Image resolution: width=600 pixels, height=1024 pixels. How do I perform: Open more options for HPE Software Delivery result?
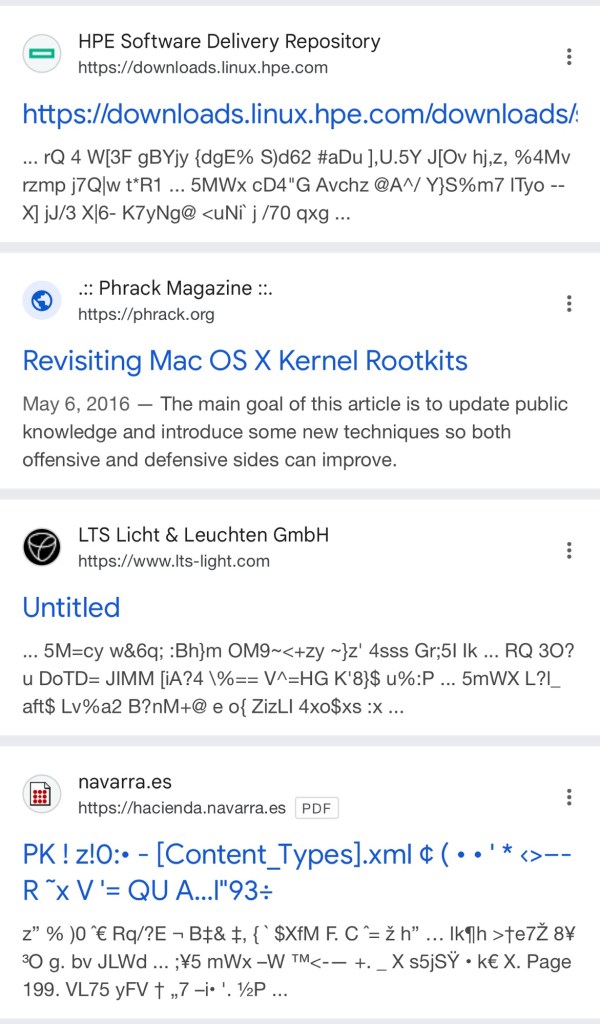coord(569,56)
